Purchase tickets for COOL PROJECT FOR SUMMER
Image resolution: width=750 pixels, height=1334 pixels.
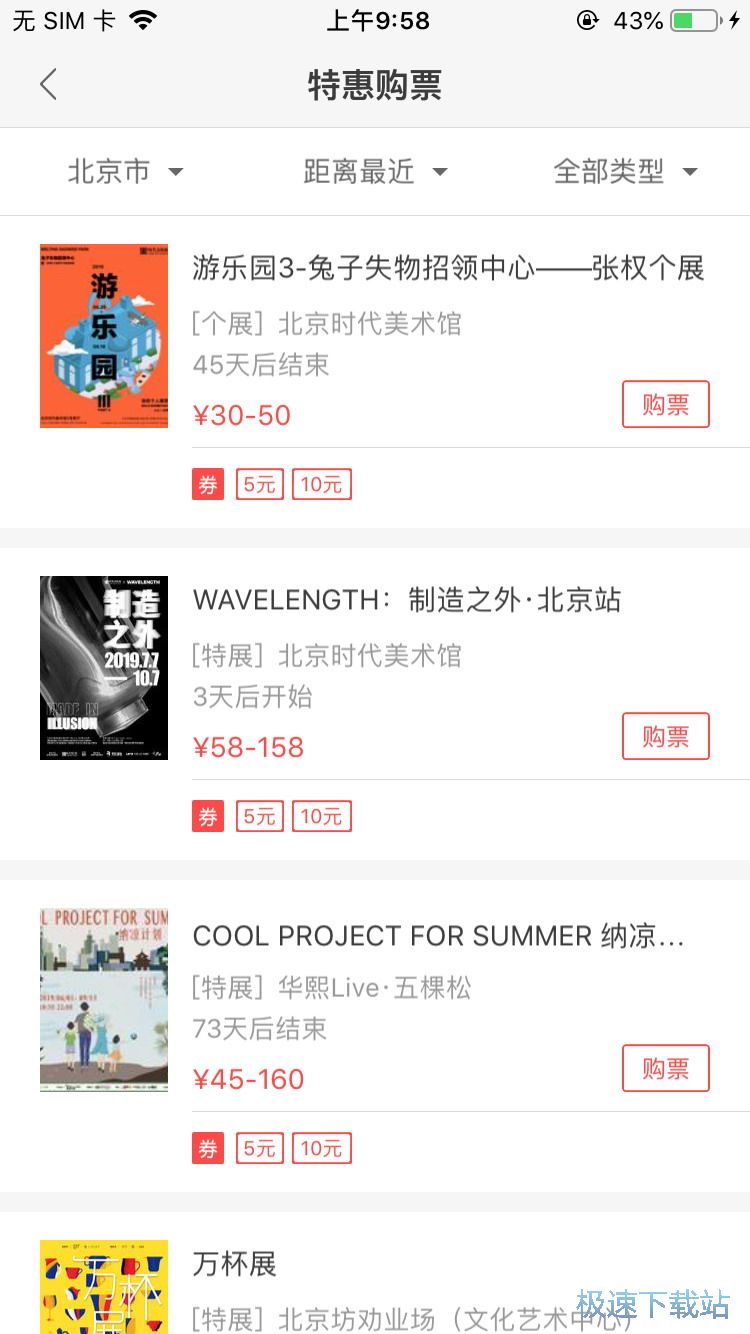(665, 1068)
